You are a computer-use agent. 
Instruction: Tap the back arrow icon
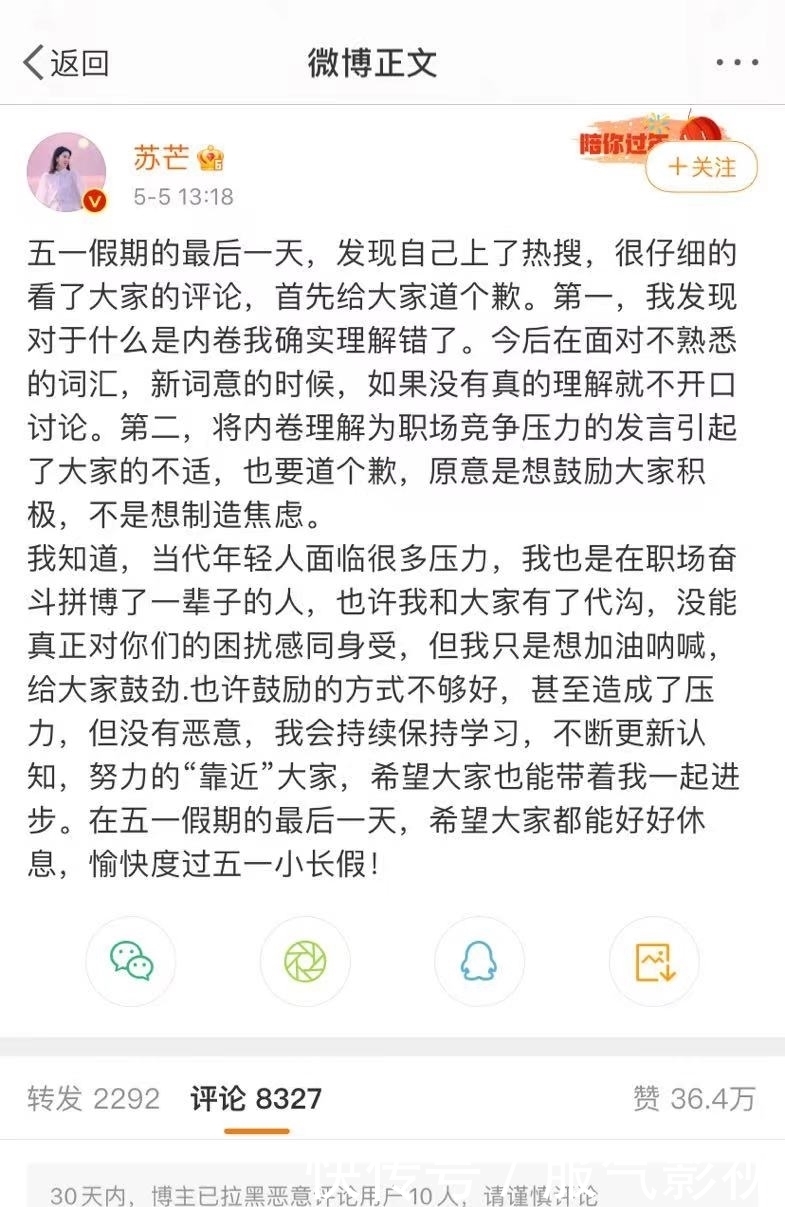pos(33,61)
